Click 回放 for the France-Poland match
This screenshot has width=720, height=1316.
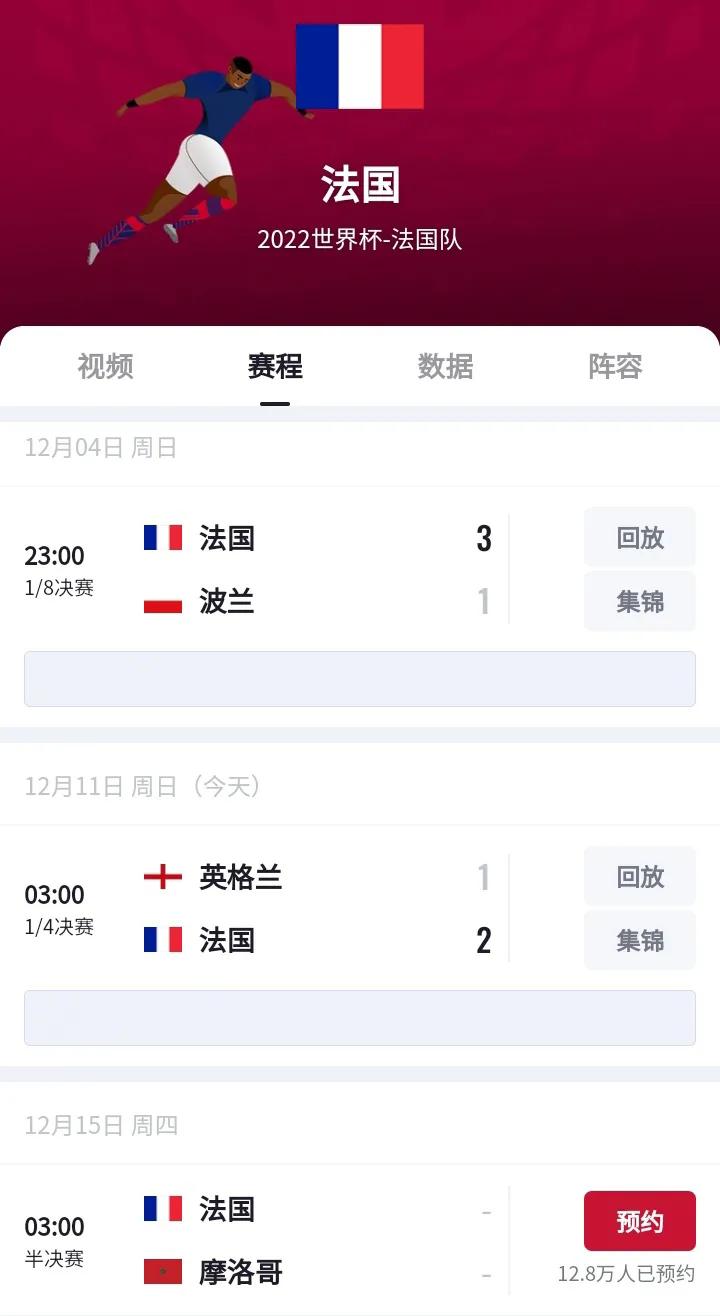pos(640,537)
